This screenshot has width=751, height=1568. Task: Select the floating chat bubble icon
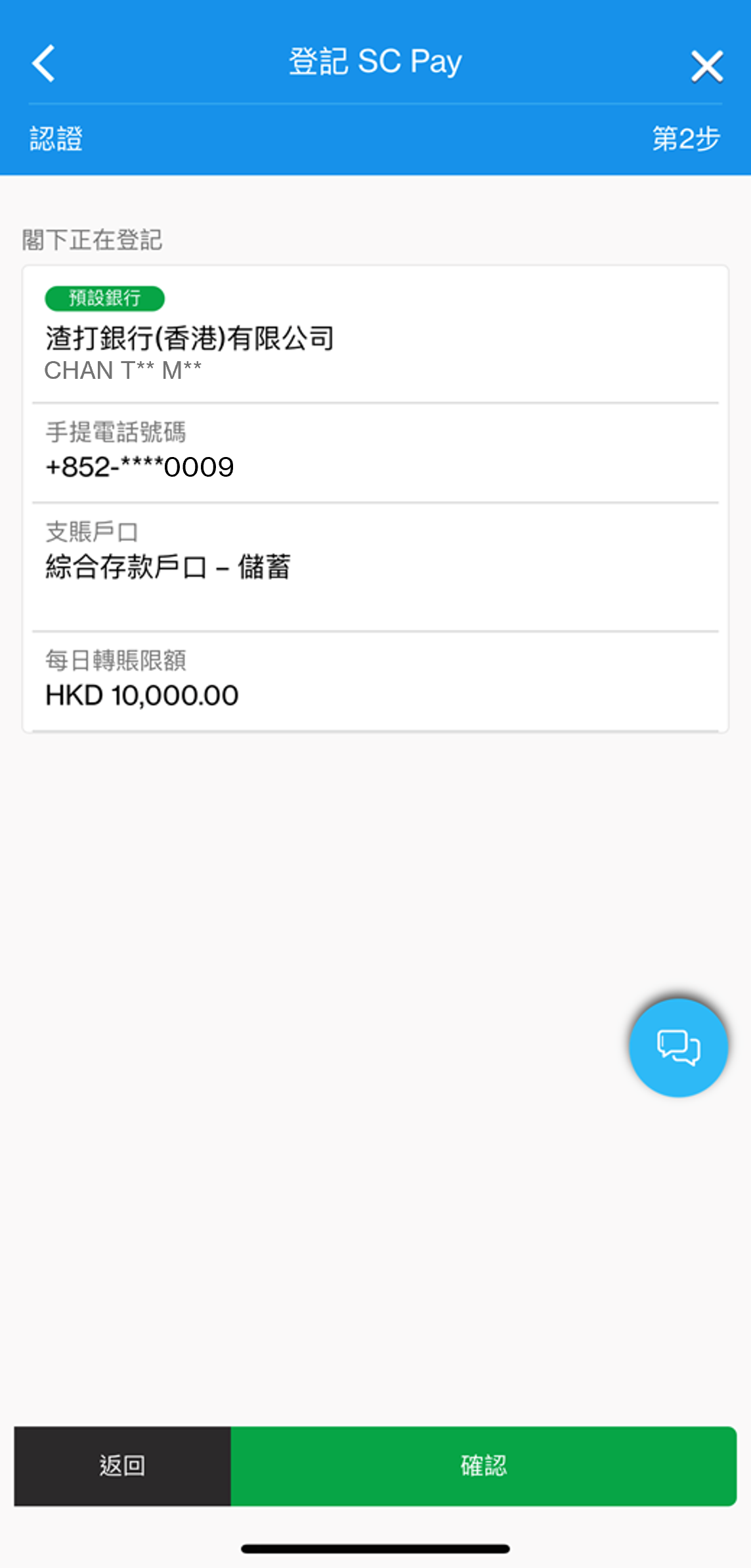pyautogui.click(x=679, y=1049)
